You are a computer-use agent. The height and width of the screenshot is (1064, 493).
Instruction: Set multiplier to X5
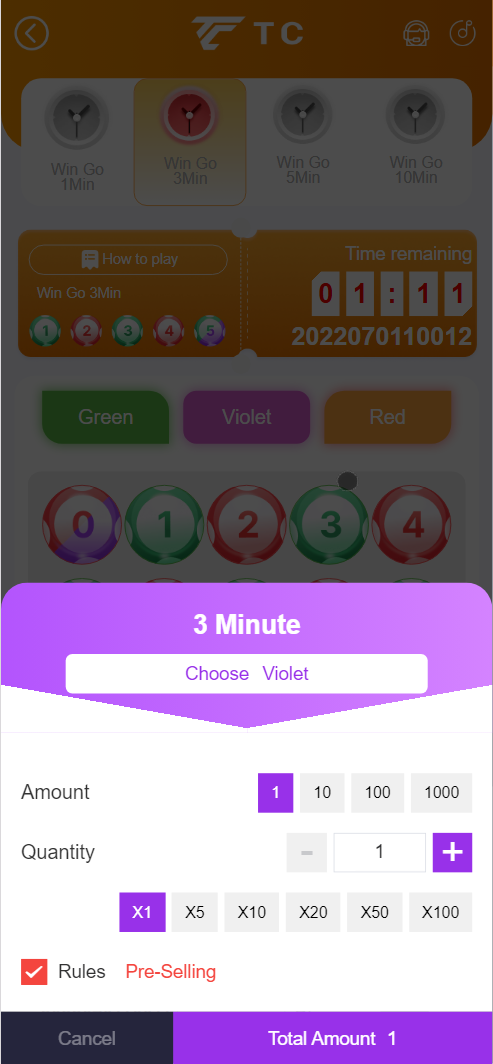click(195, 912)
